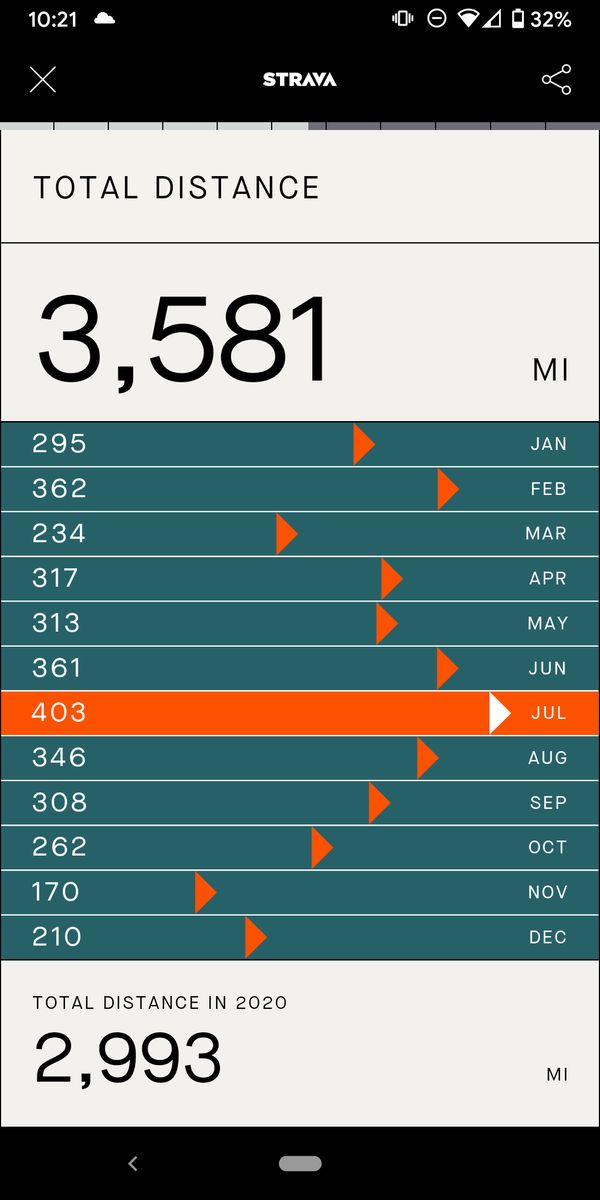Close the Total Distance year summary
The height and width of the screenshot is (1200, 600).
point(42,80)
